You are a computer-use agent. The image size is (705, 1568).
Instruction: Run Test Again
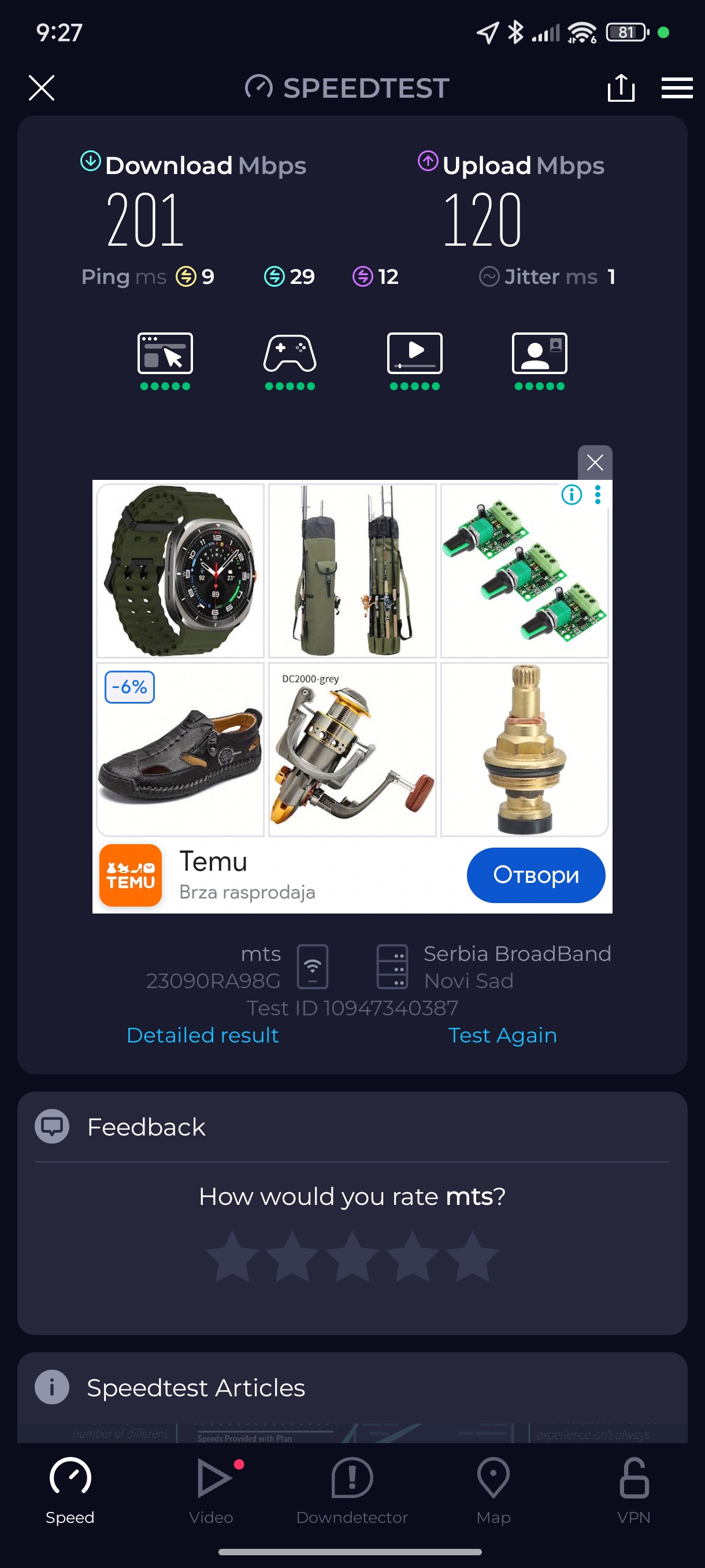pyautogui.click(x=502, y=1036)
